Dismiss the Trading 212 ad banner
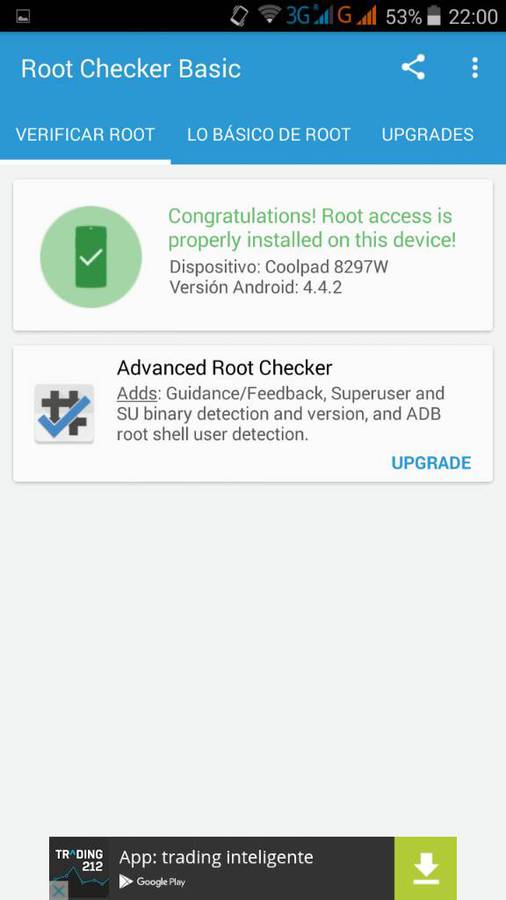 [x=58, y=890]
